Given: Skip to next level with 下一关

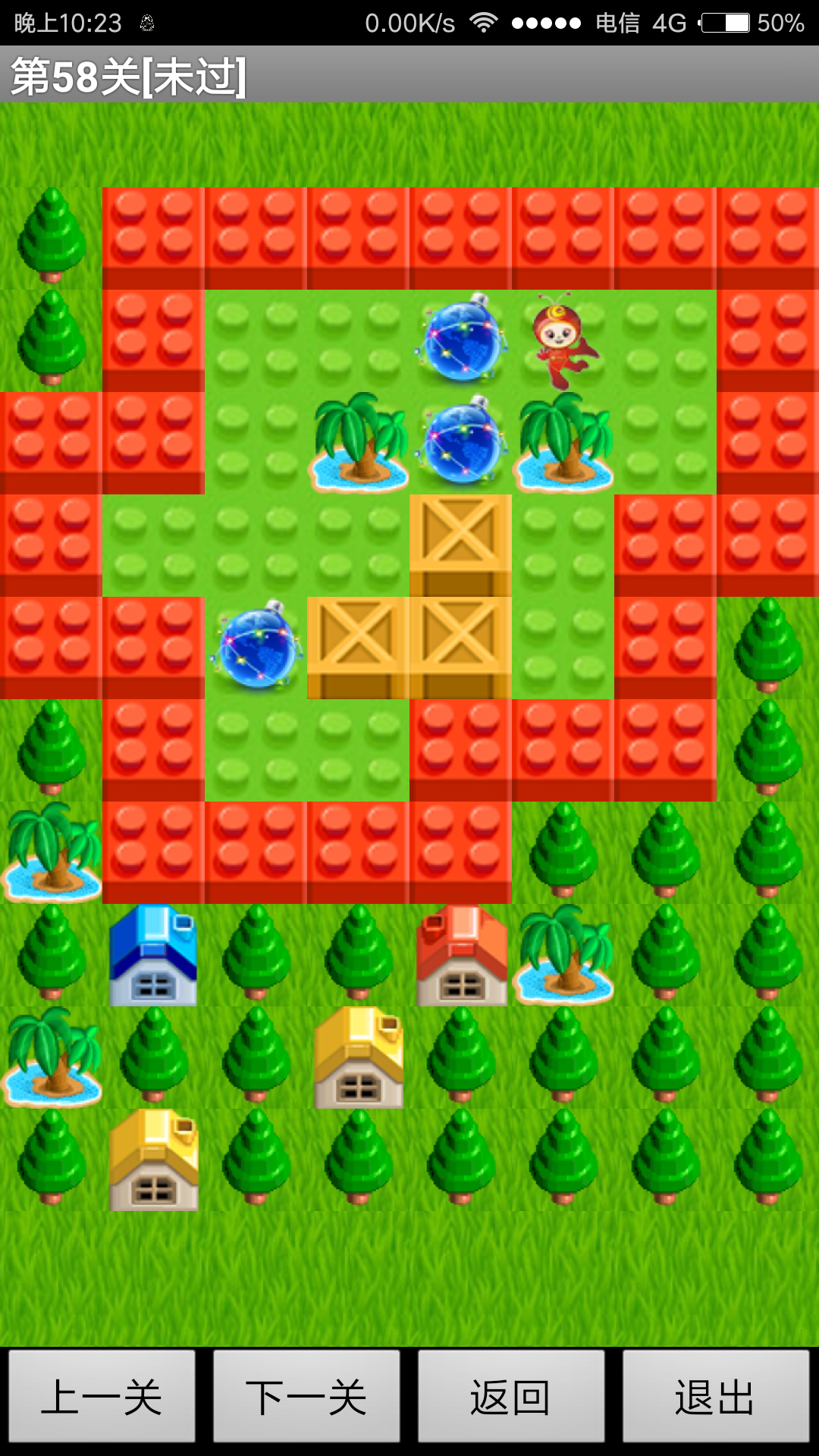Looking at the screenshot, I should 306,1396.
